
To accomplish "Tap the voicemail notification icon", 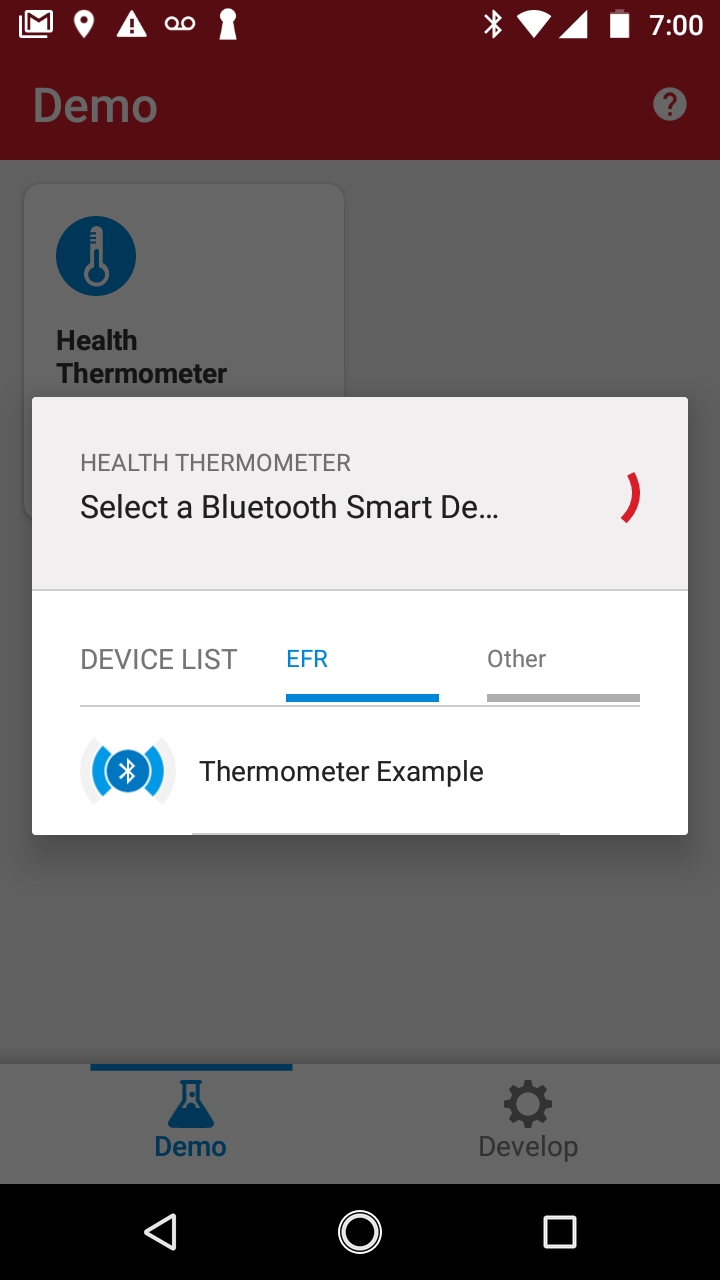I will 178,23.
